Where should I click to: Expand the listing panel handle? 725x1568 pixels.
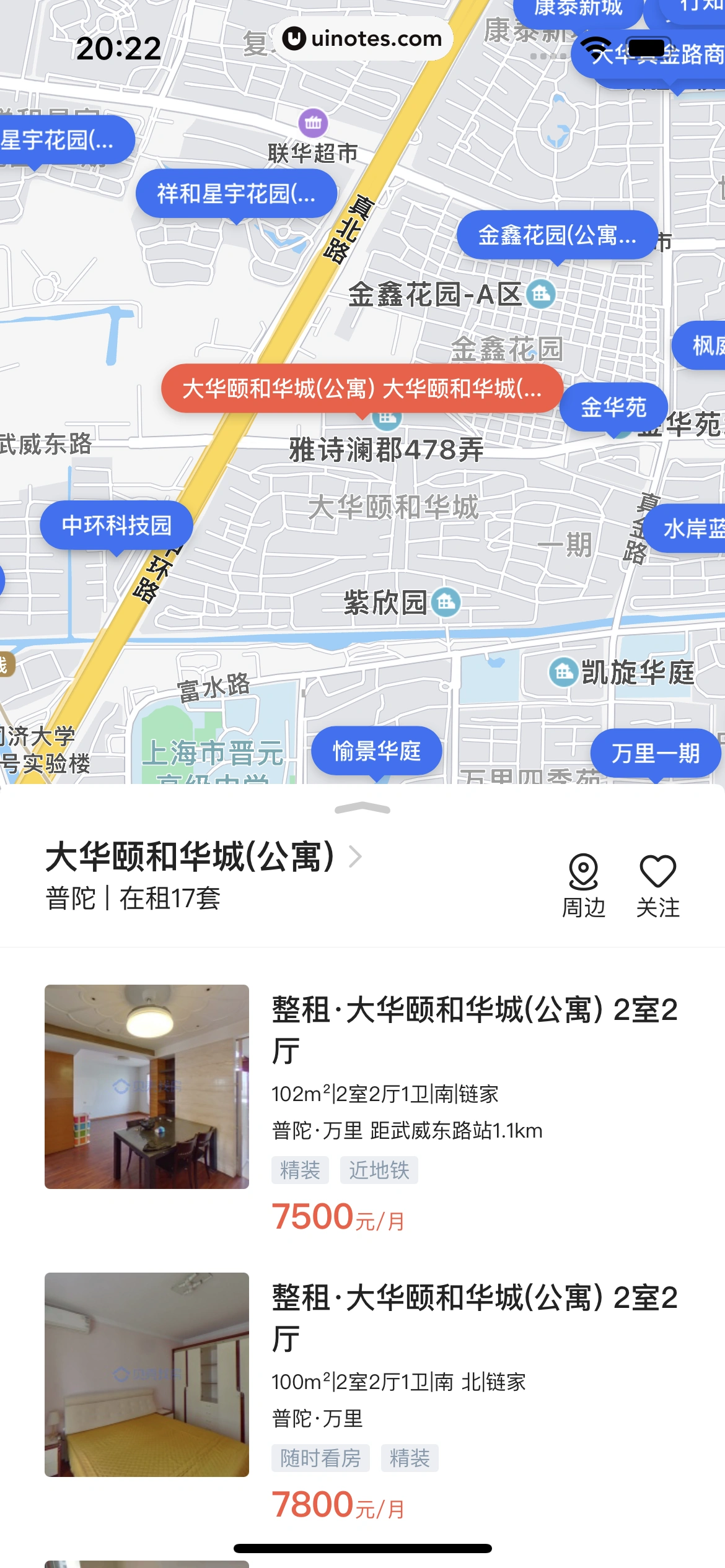pyautogui.click(x=362, y=808)
